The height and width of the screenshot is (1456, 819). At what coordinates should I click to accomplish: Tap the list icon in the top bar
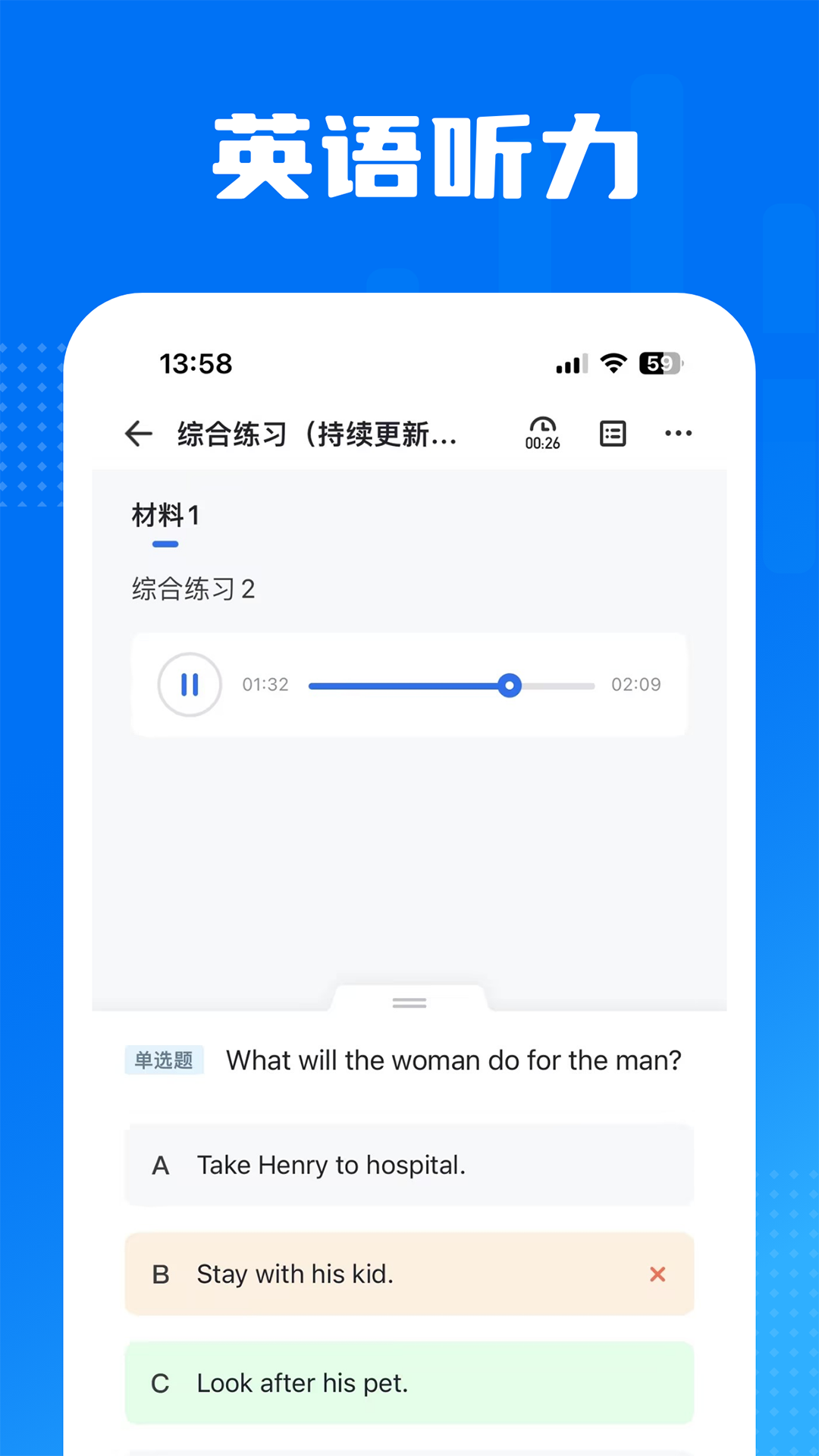pos(612,433)
